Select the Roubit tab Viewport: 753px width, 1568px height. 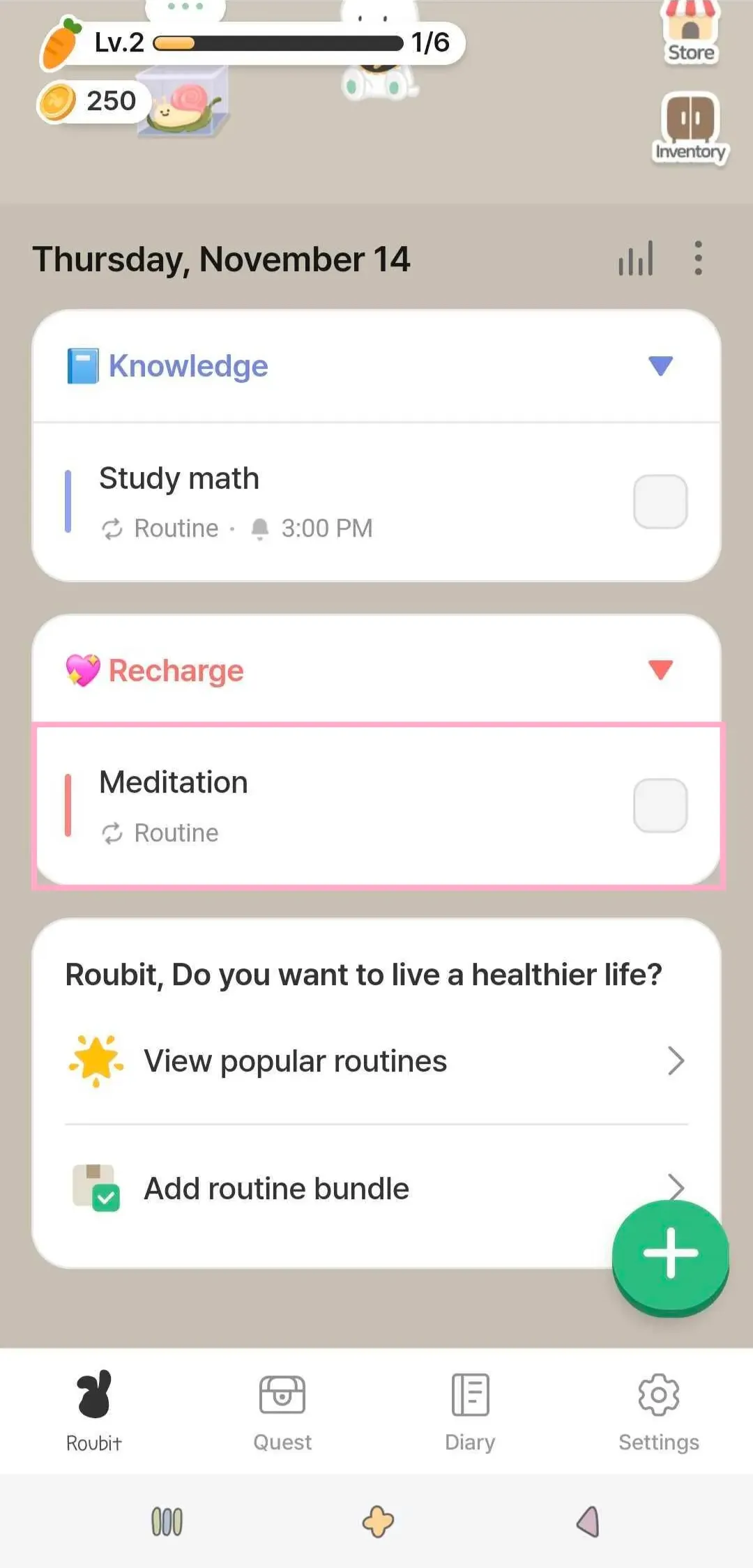[94, 1412]
